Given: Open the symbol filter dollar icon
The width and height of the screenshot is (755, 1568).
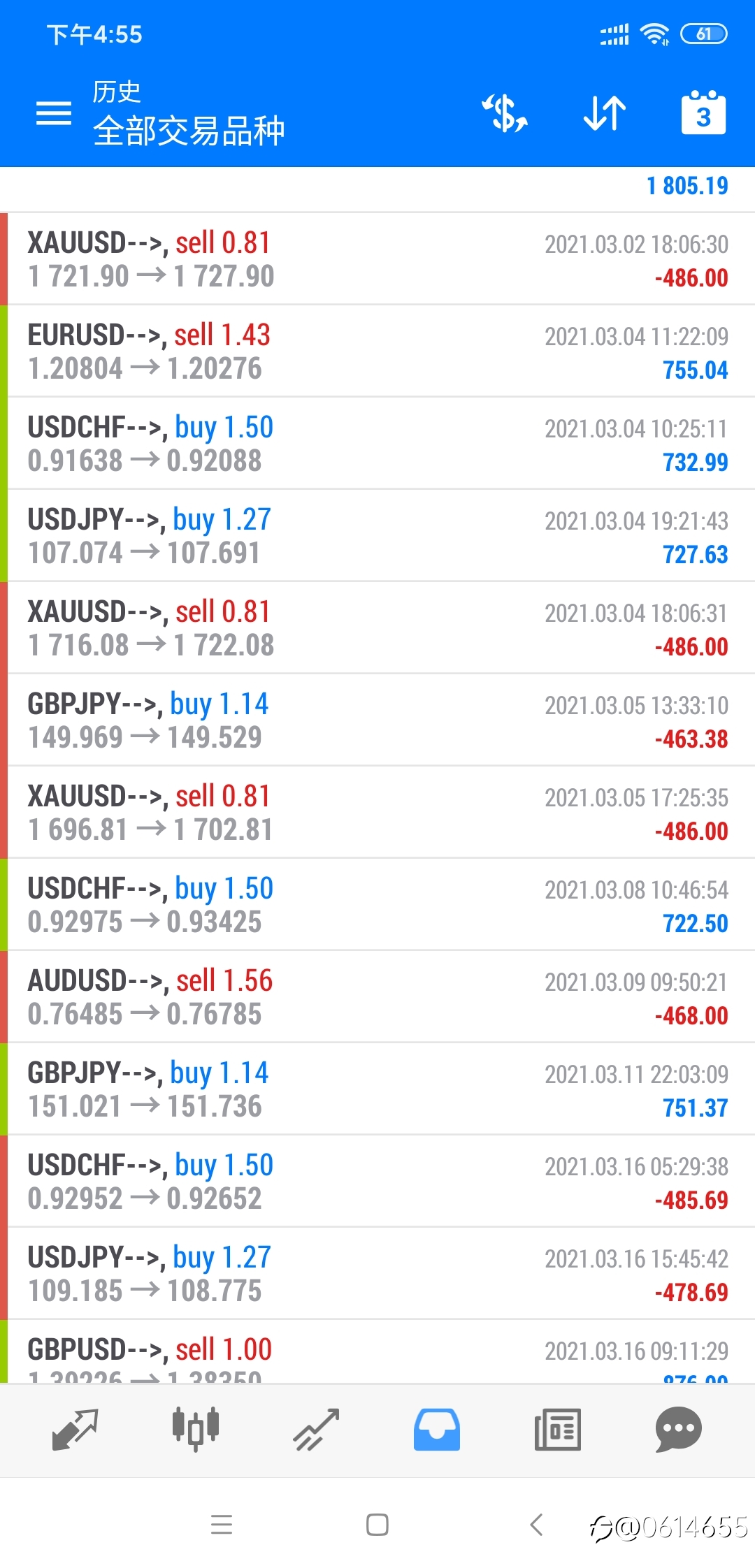Looking at the screenshot, I should click(505, 113).
